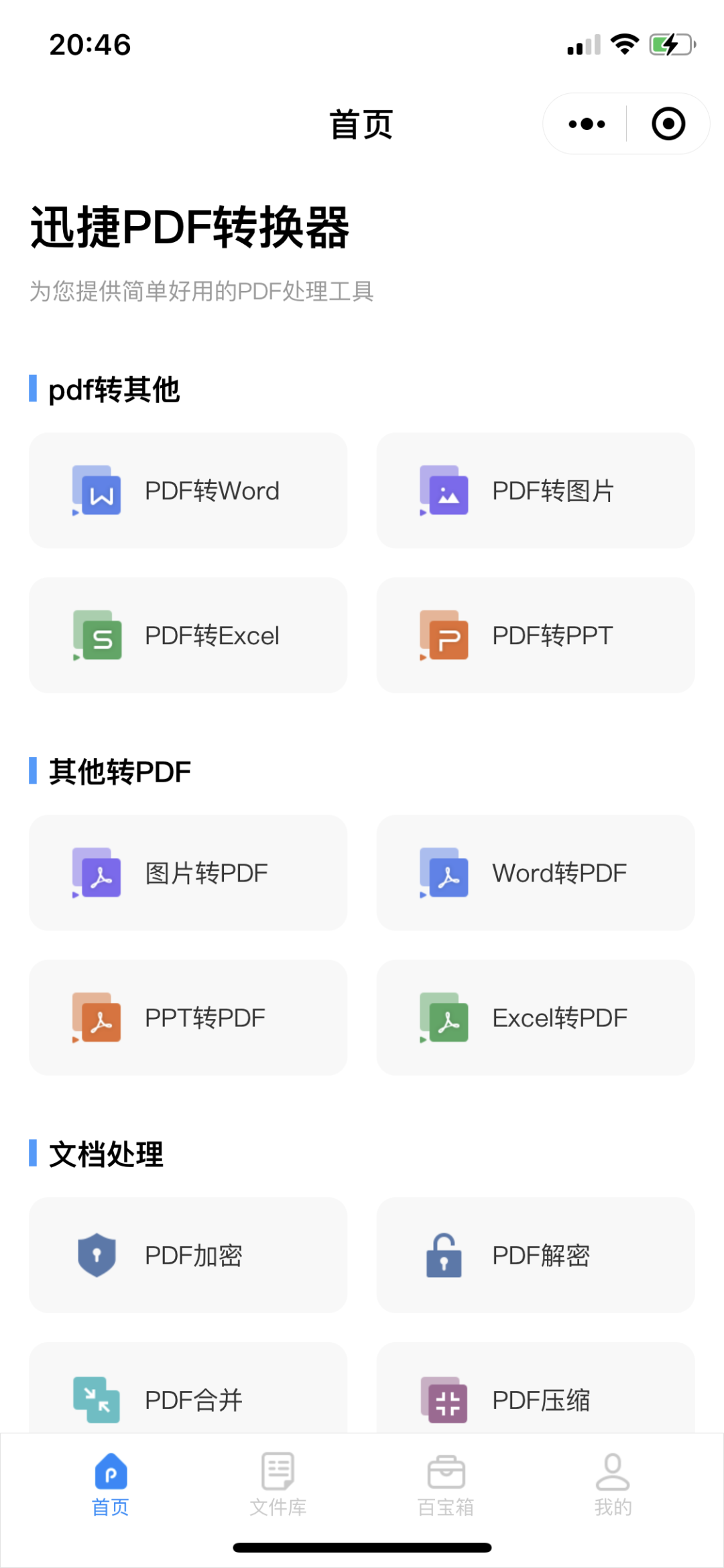Open the PDF加密 encryption tool

pos(188,1256)
